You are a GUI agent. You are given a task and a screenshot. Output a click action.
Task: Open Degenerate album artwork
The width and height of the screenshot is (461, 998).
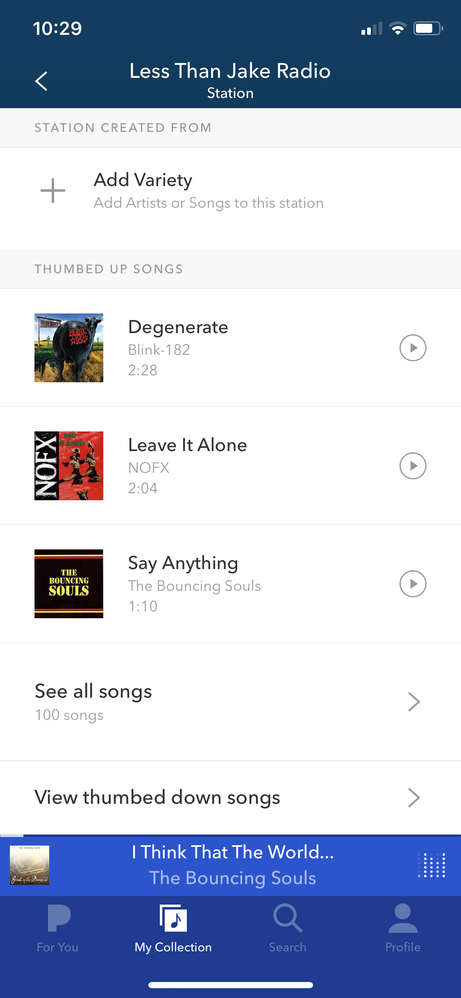(69, 348)
